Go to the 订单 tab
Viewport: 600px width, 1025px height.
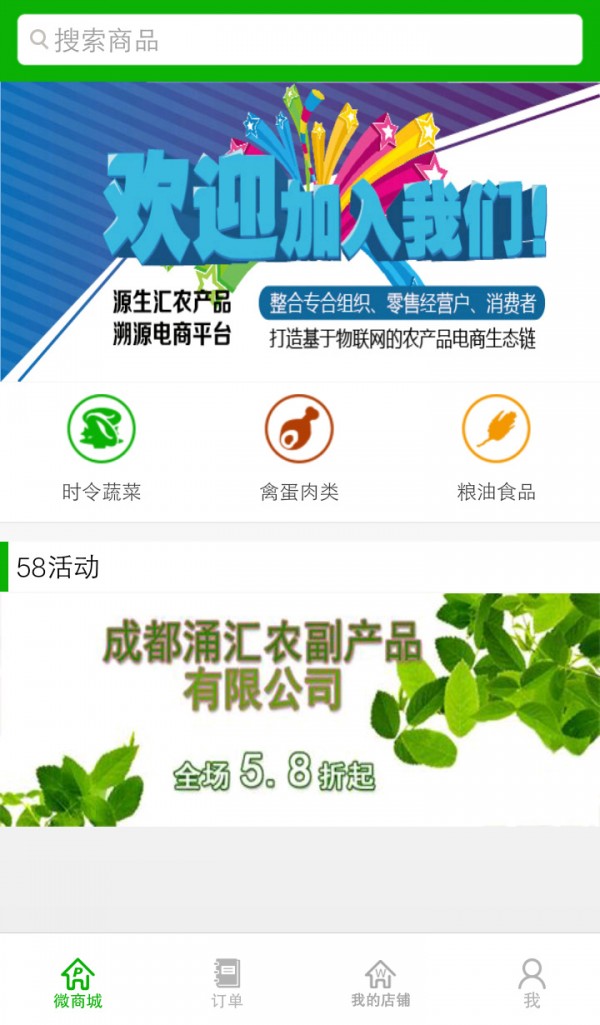point(227,982)
